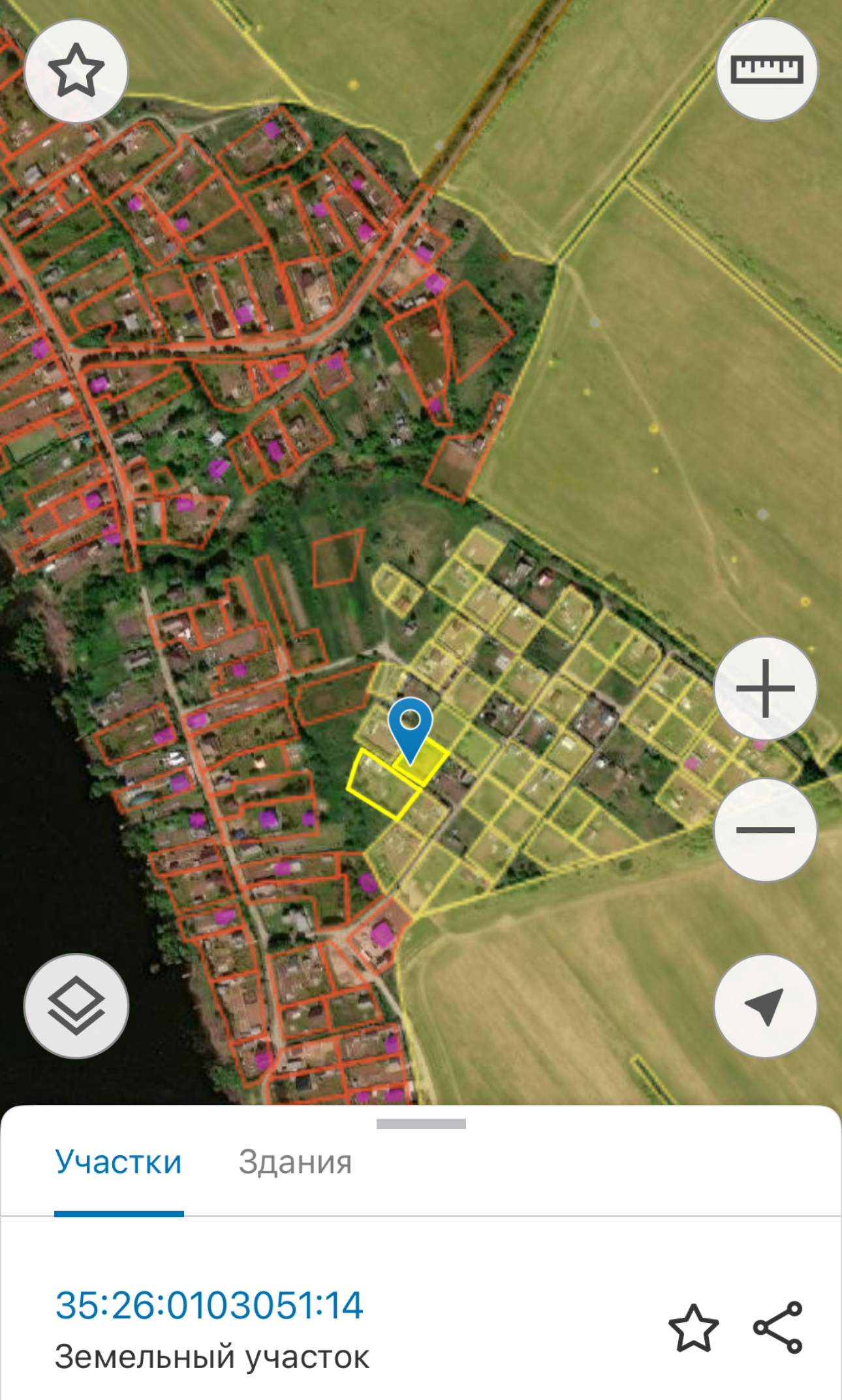Select the Участки tab
Screen dimensions: 842x1400
click(x=119, y=1162)
